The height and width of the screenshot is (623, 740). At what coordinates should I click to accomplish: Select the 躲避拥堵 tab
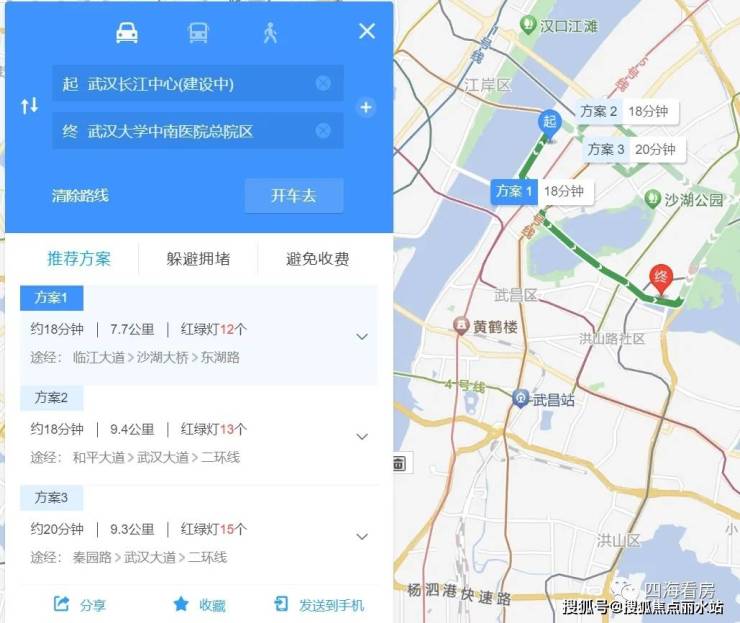tap(198, 259)
